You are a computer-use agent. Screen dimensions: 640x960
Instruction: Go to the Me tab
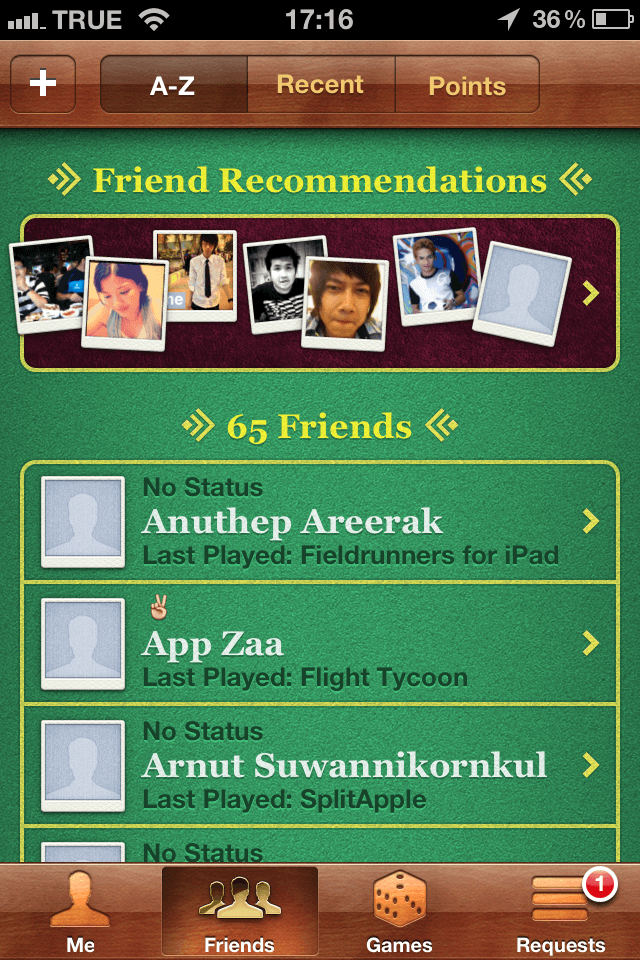80,912
